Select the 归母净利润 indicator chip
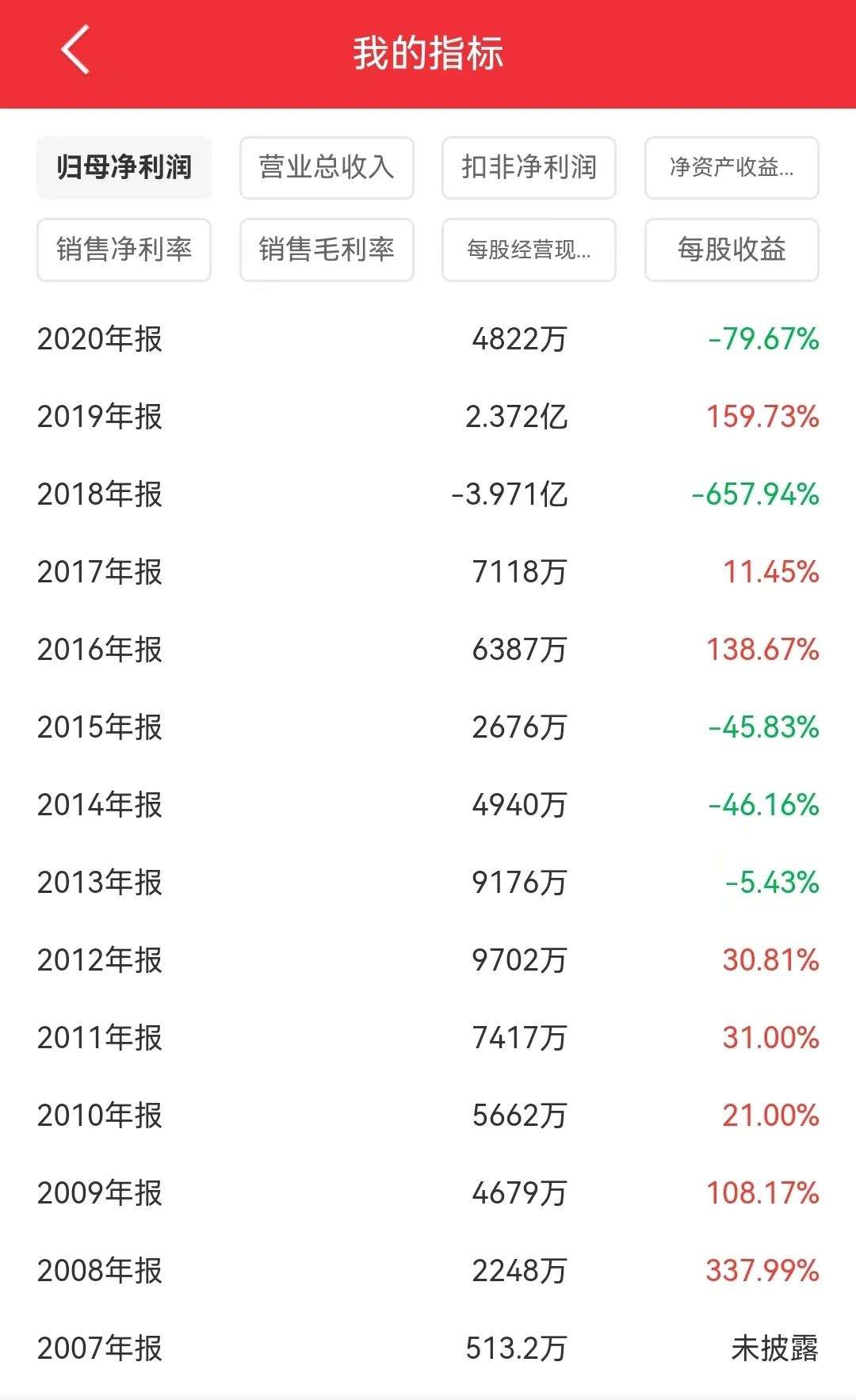The image size is (856, 1400). [x=124, y=168]
